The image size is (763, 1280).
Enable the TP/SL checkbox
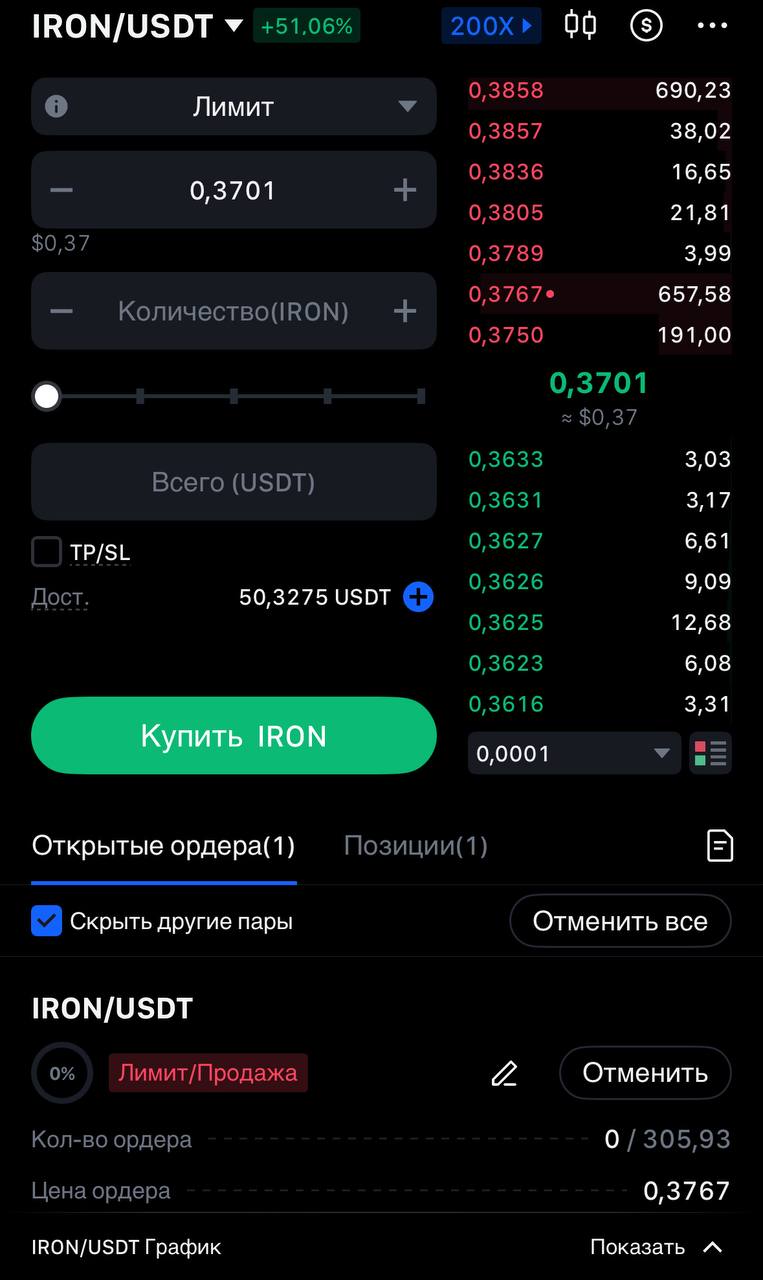point(47,552)
